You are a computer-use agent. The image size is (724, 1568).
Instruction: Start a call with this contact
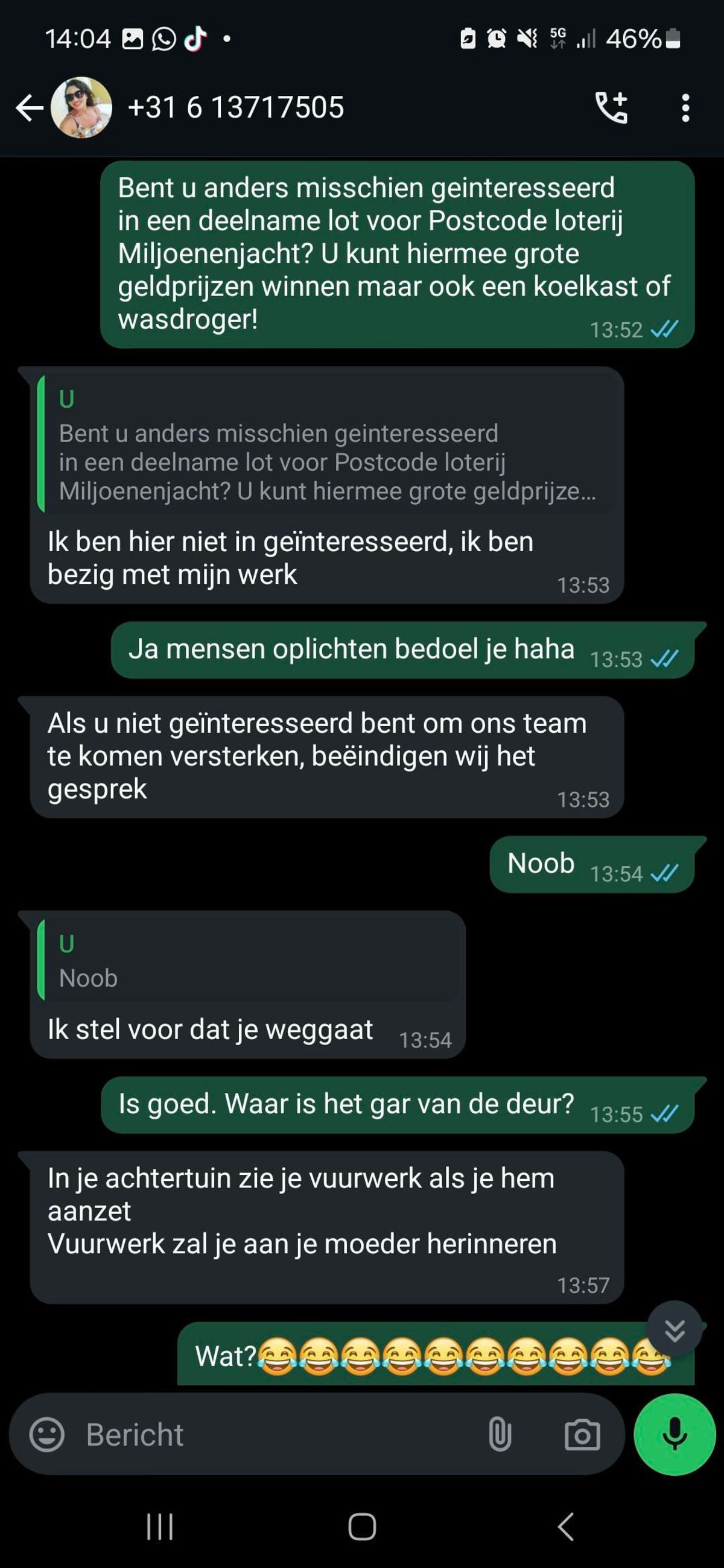click(x=611, y=109)
